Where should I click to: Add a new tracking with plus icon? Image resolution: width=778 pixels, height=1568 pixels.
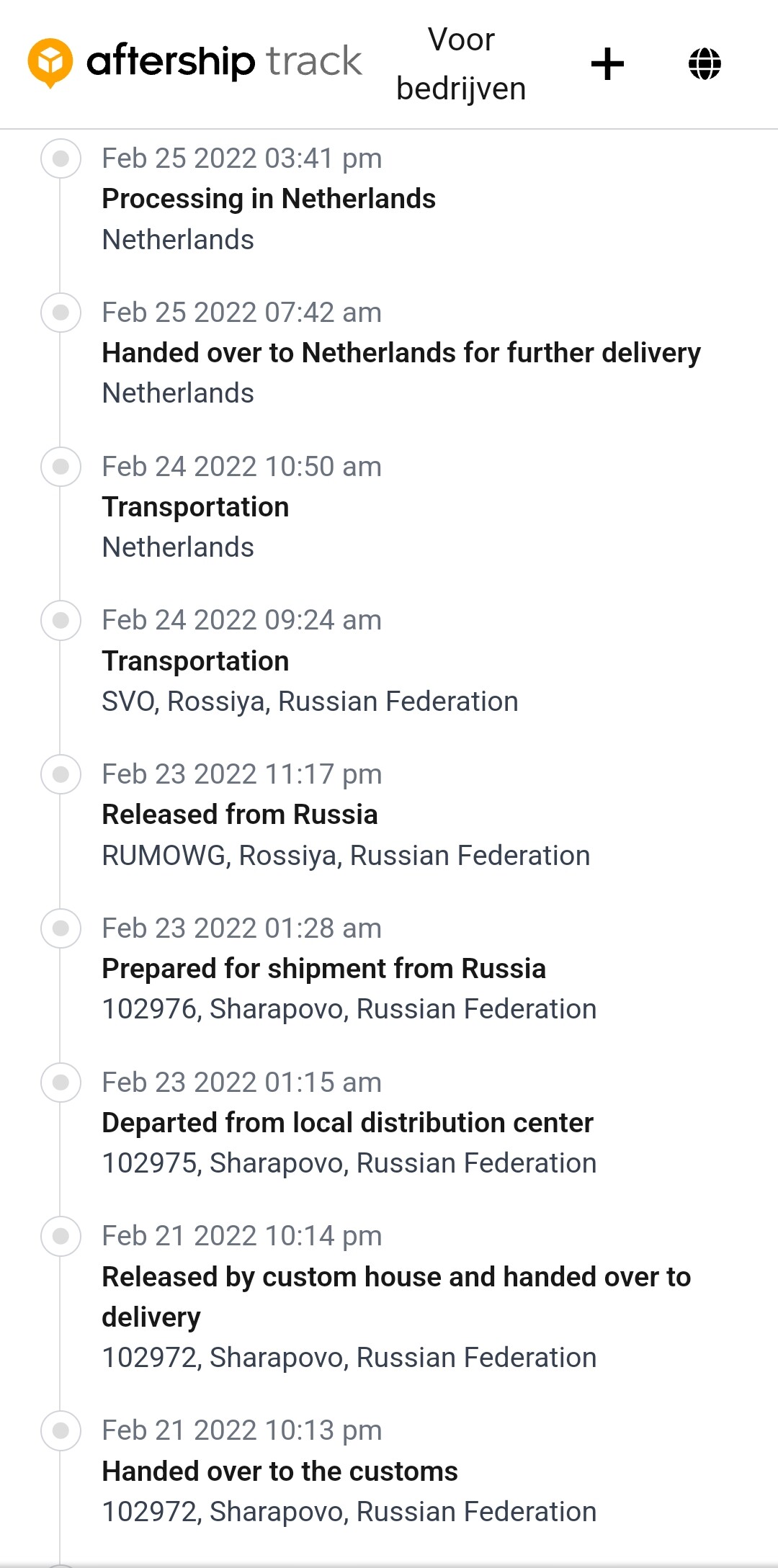coord(607,64)
